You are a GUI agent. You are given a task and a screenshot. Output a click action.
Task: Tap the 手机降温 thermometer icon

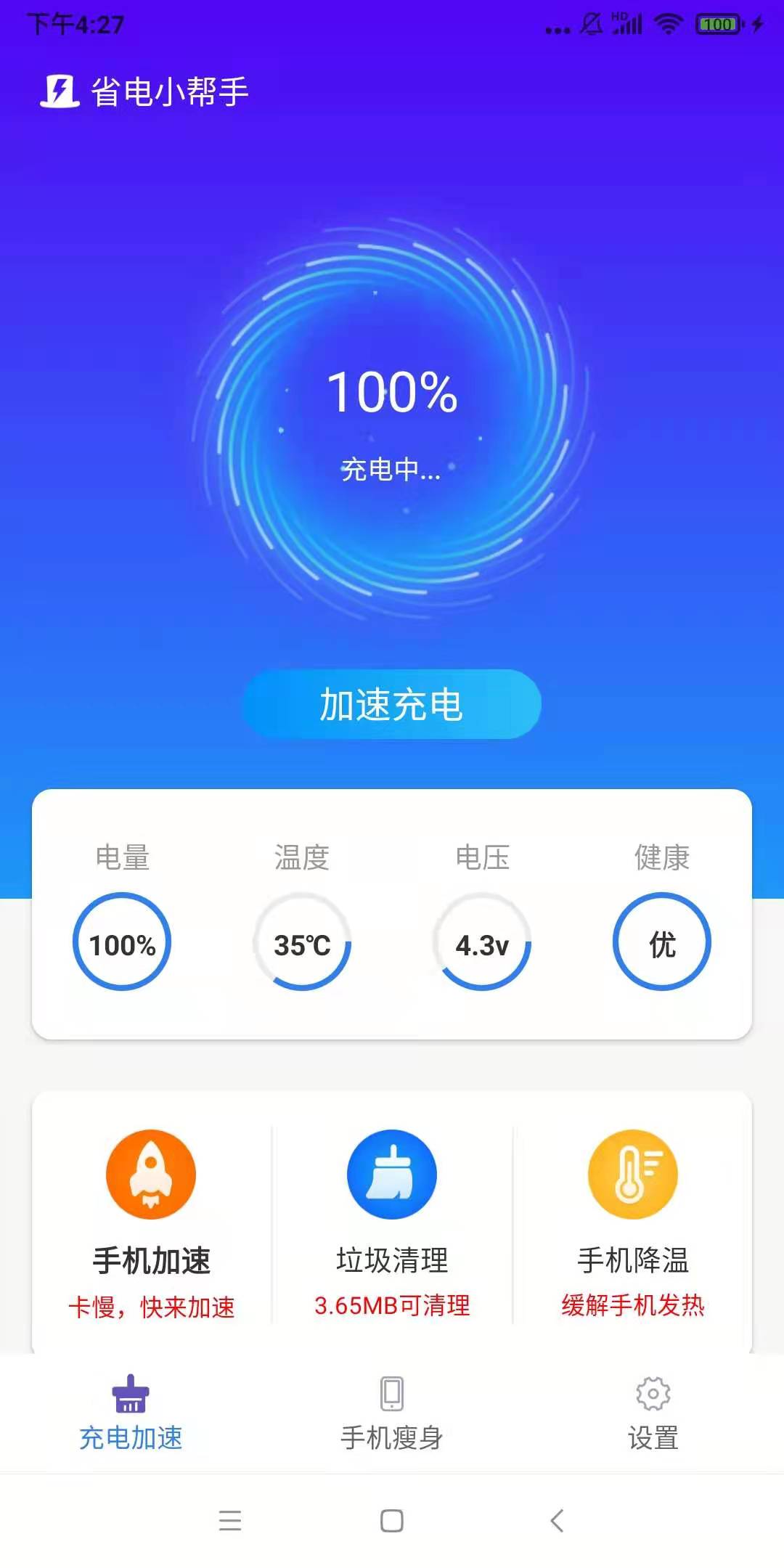(x=634, y=1174)
